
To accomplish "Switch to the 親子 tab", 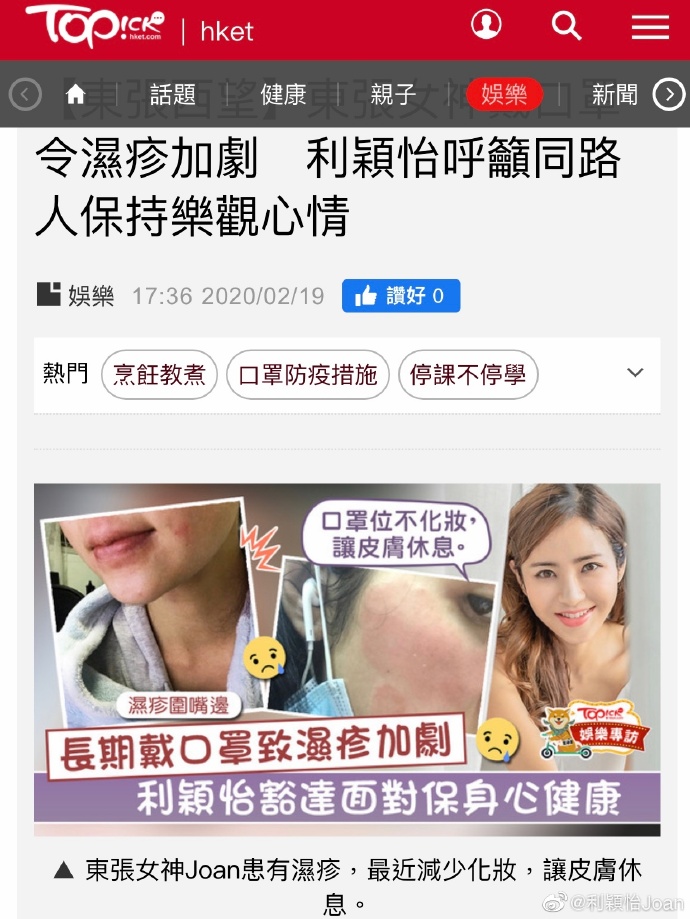I will coord(393,95).
